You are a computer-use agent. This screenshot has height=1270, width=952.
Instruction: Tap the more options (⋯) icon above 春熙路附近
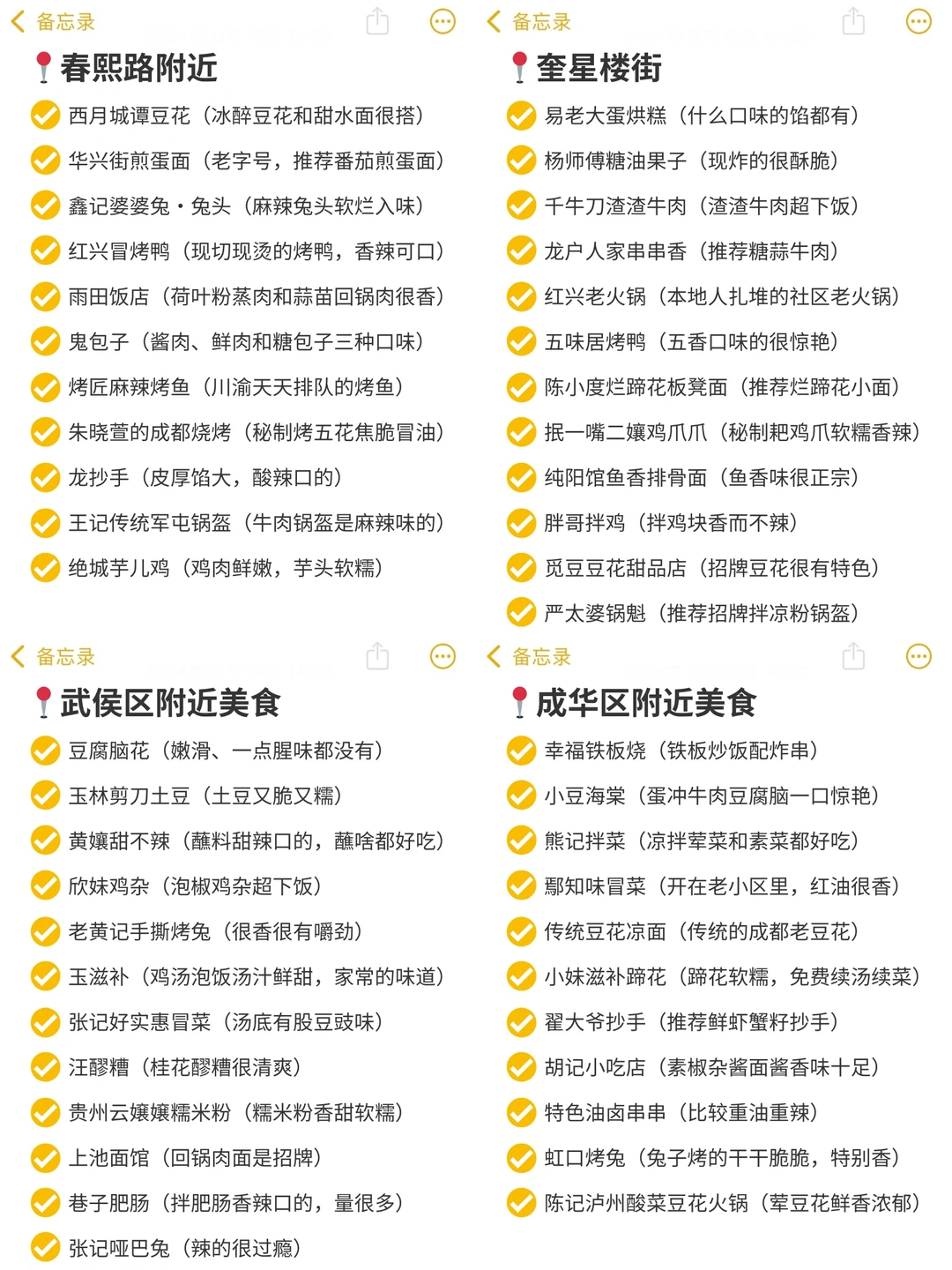tap(443, 22)
